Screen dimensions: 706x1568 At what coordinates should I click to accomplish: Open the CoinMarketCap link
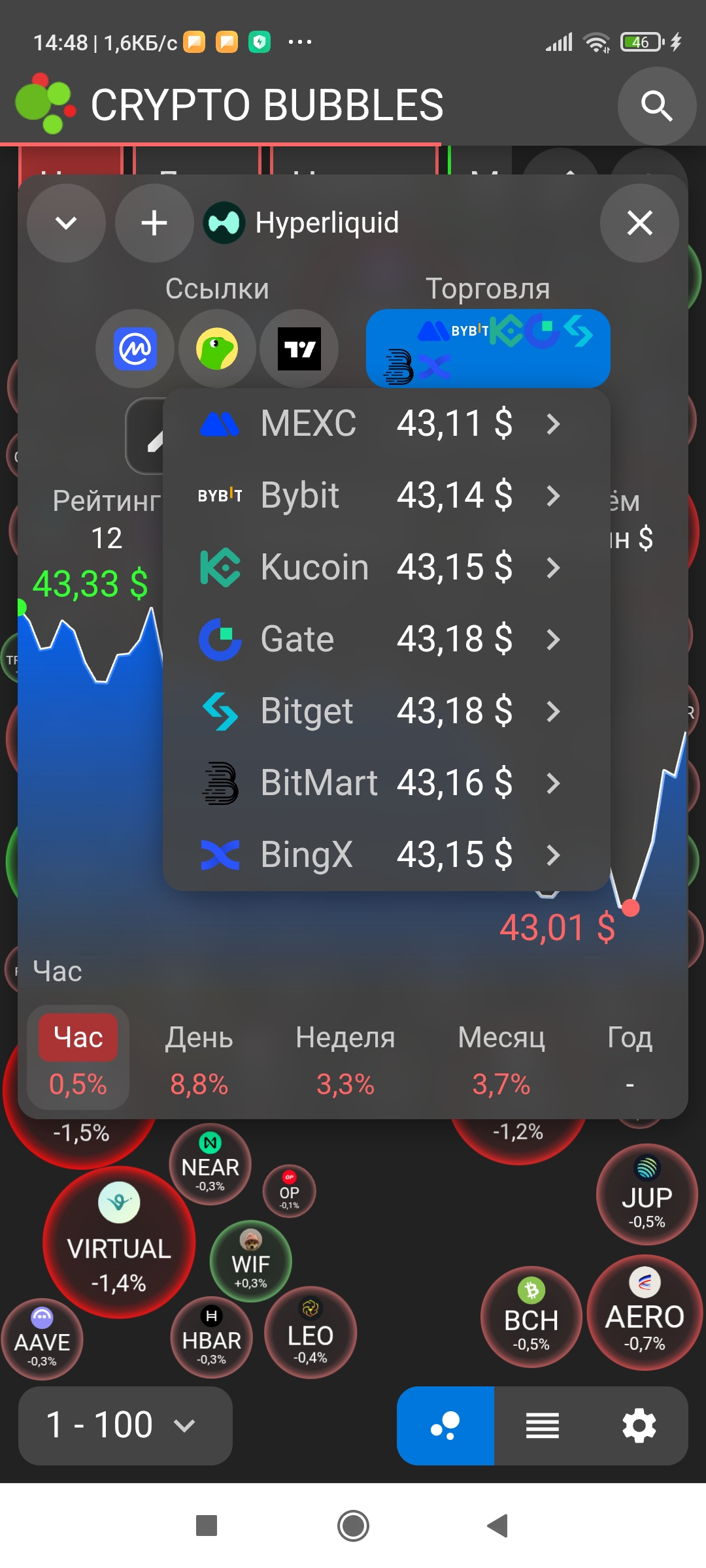pos(135,349)
